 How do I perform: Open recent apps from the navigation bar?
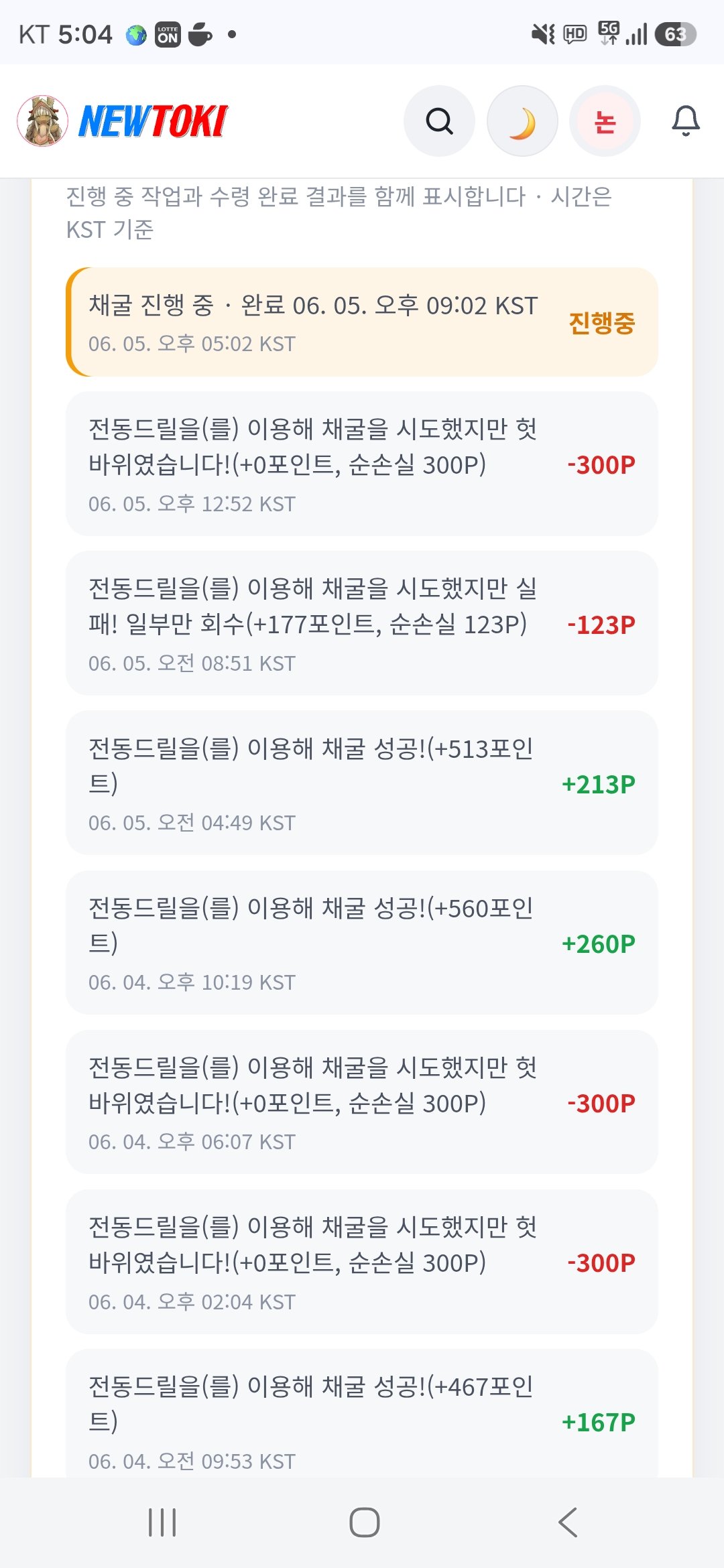click(162, 1522)
